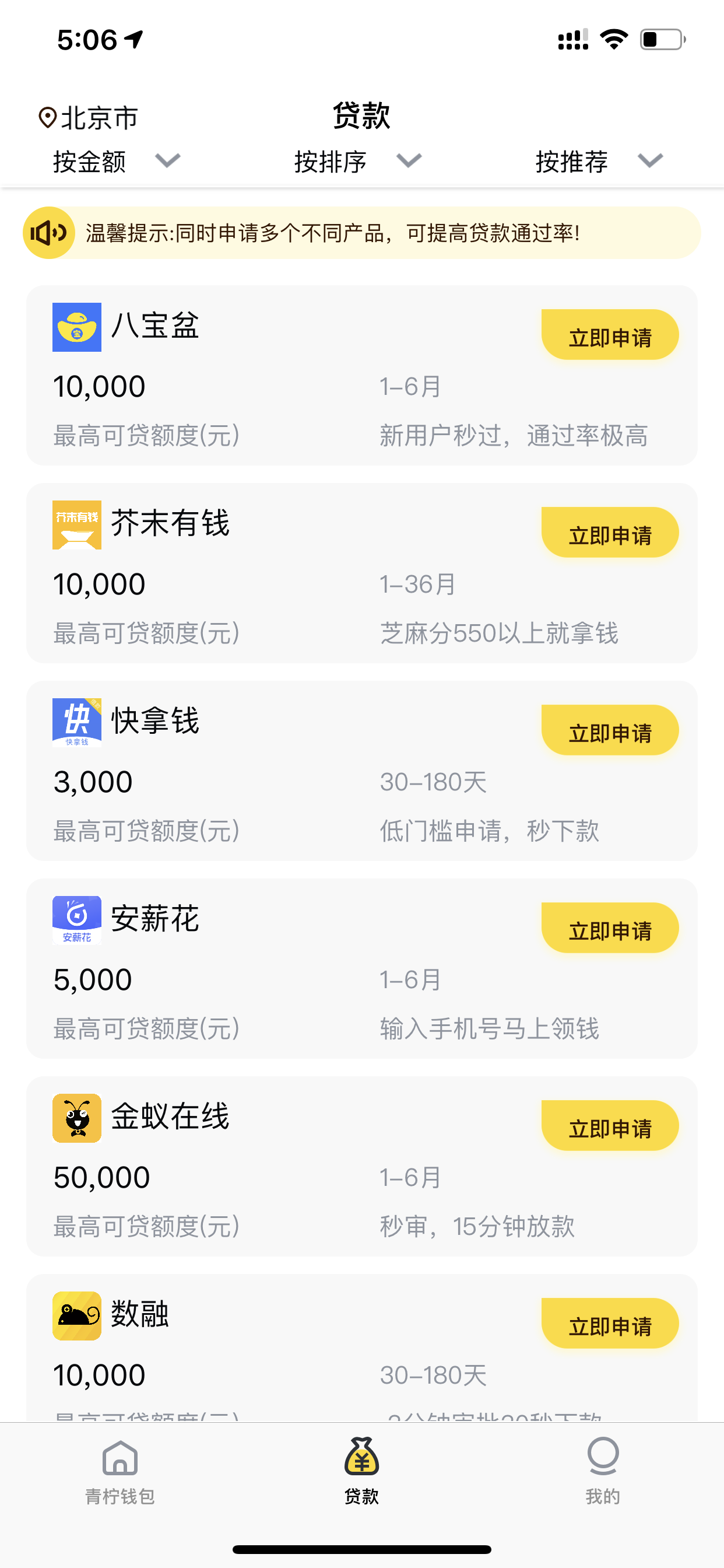
Task: Expand the 按金额 filter dropdown
Action: 117,162
